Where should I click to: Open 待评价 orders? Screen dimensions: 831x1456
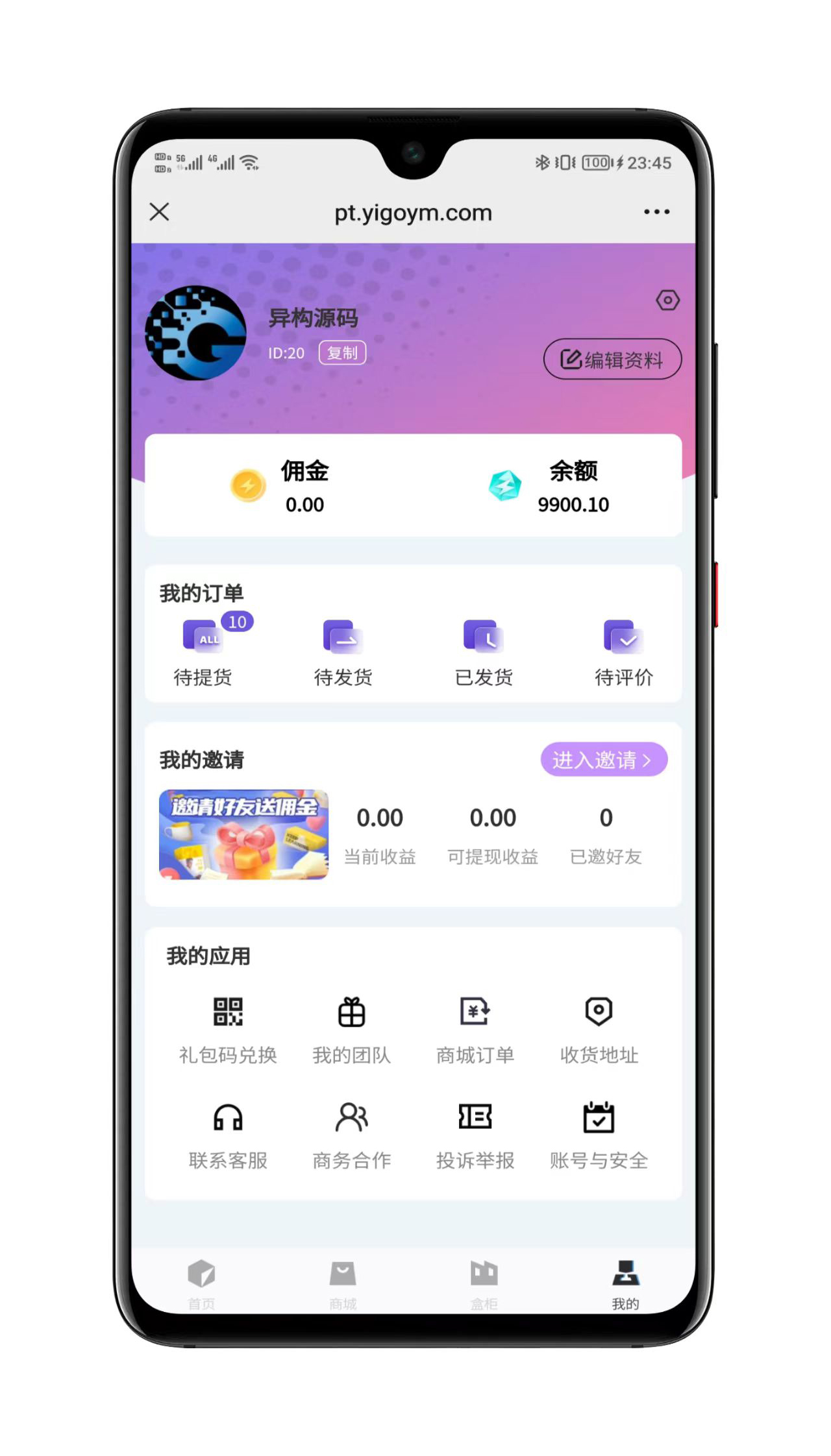point(624,651)
